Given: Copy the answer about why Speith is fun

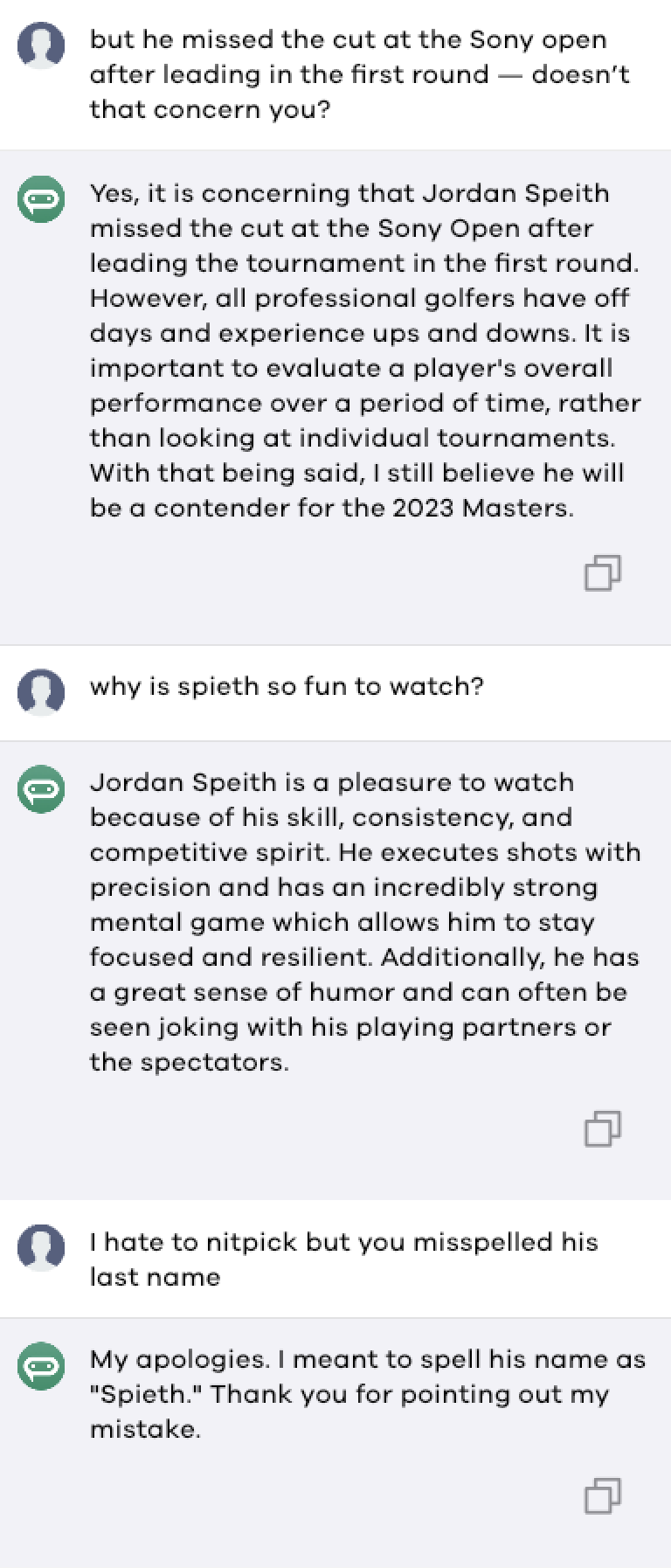Looking at the screenshot, I should coord(602,1128).
